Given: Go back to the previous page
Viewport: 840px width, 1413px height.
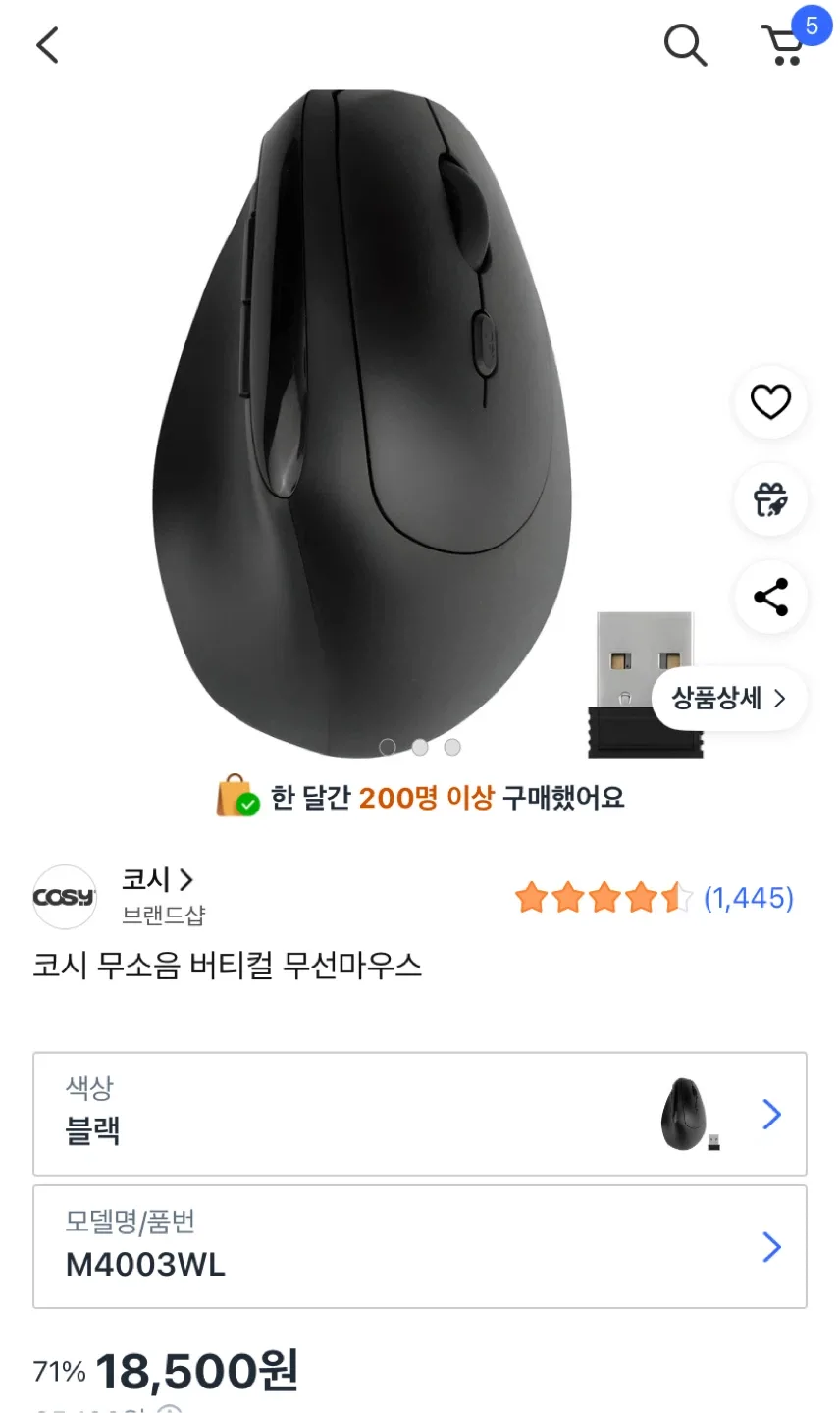Looking at the screenshot, I should pyautogui.click(x=47, y=45).
